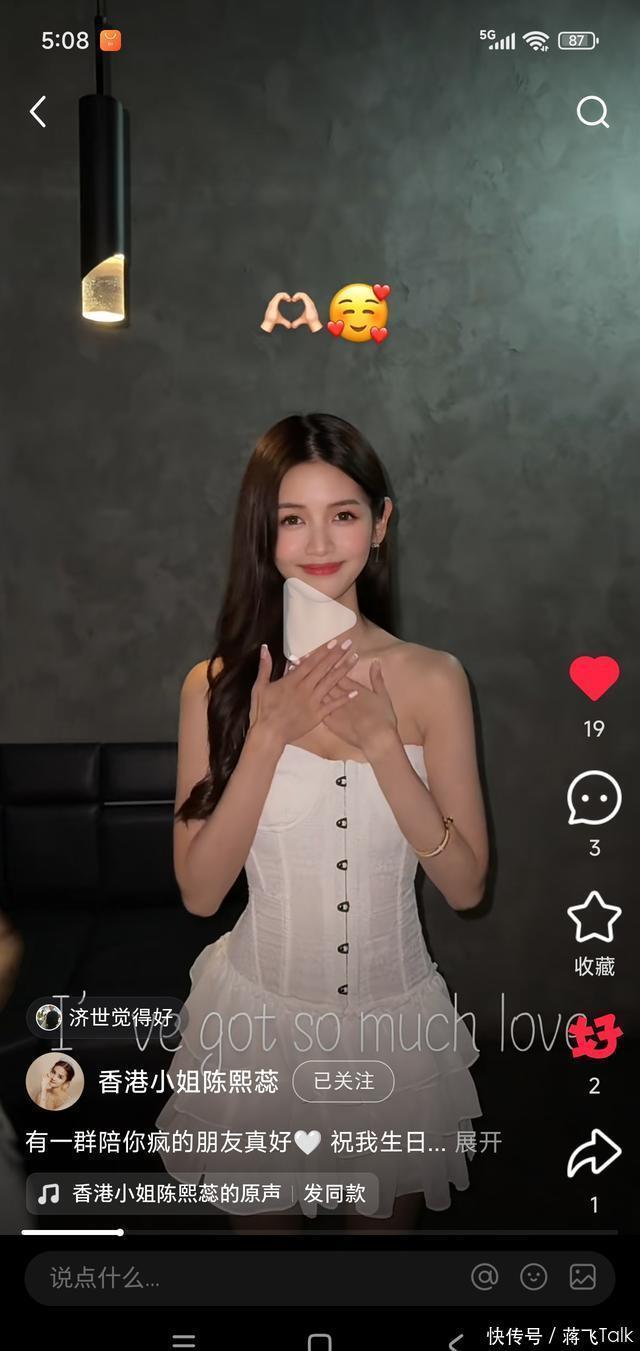The height and width of the screenshot is (1351, 640).
Task: Open search with the magnifier icon
Action: click(592, 112)
